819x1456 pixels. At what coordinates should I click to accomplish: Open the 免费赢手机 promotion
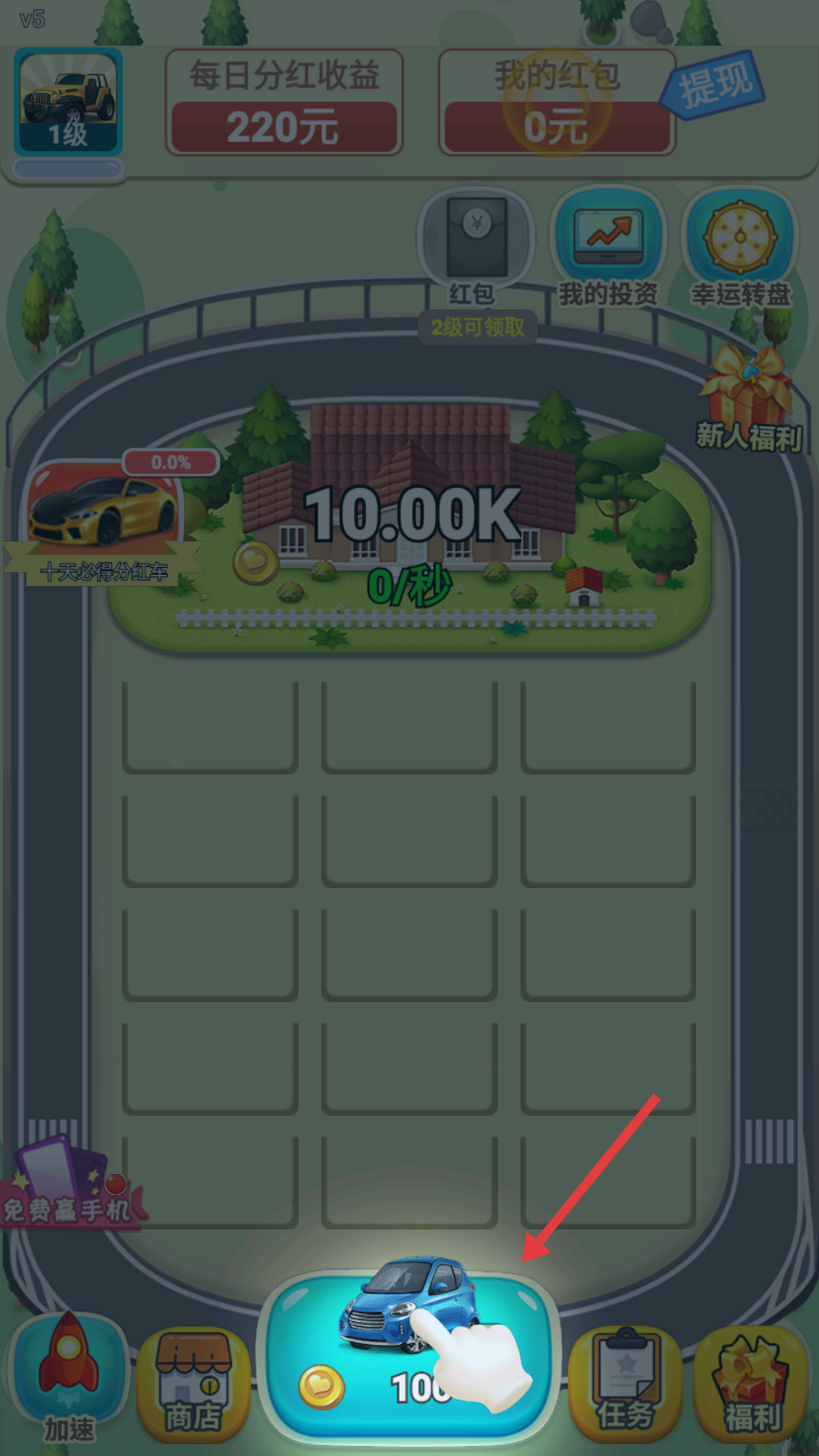[x=69, y=1183]
